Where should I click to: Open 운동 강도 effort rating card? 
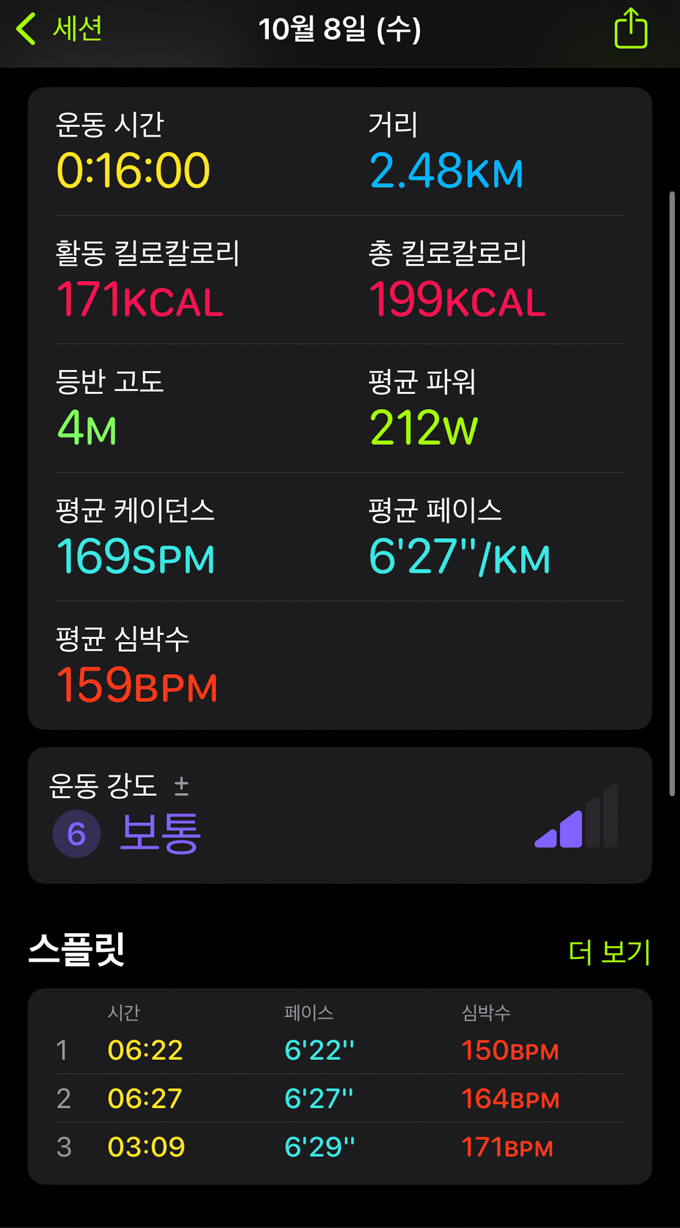(339, 816)
